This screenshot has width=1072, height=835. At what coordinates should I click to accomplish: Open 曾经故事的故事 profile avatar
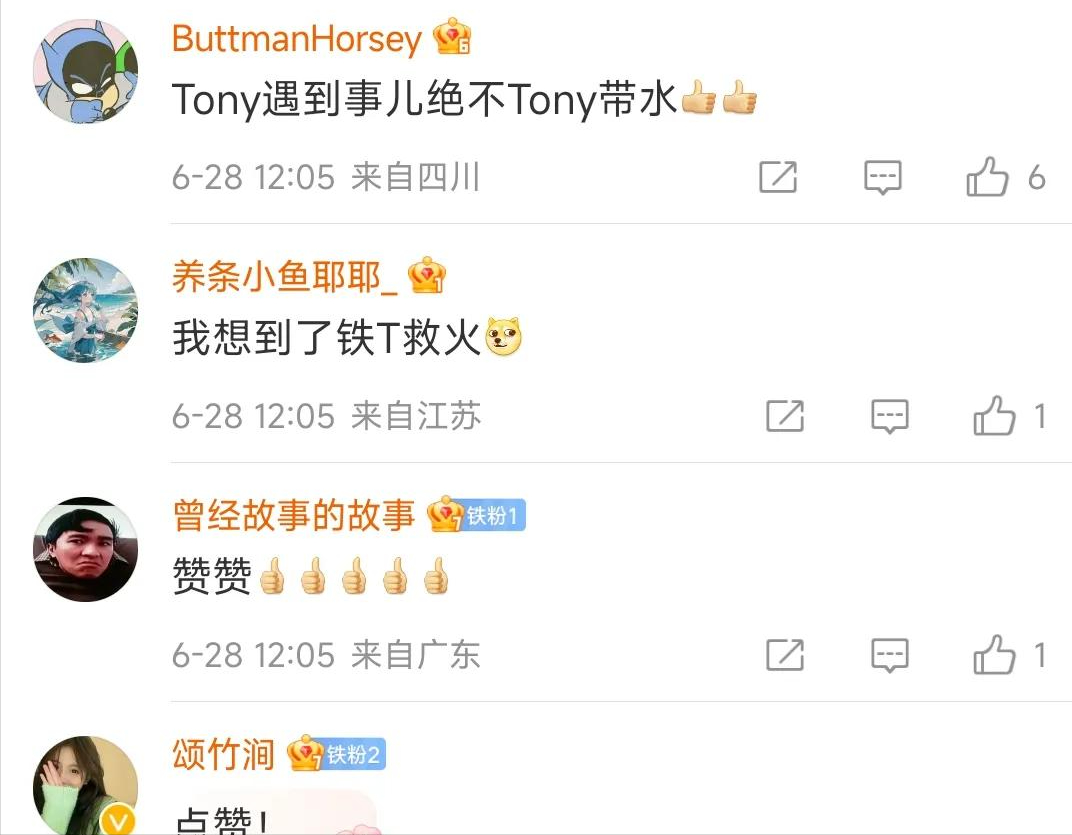pos(86,549)
